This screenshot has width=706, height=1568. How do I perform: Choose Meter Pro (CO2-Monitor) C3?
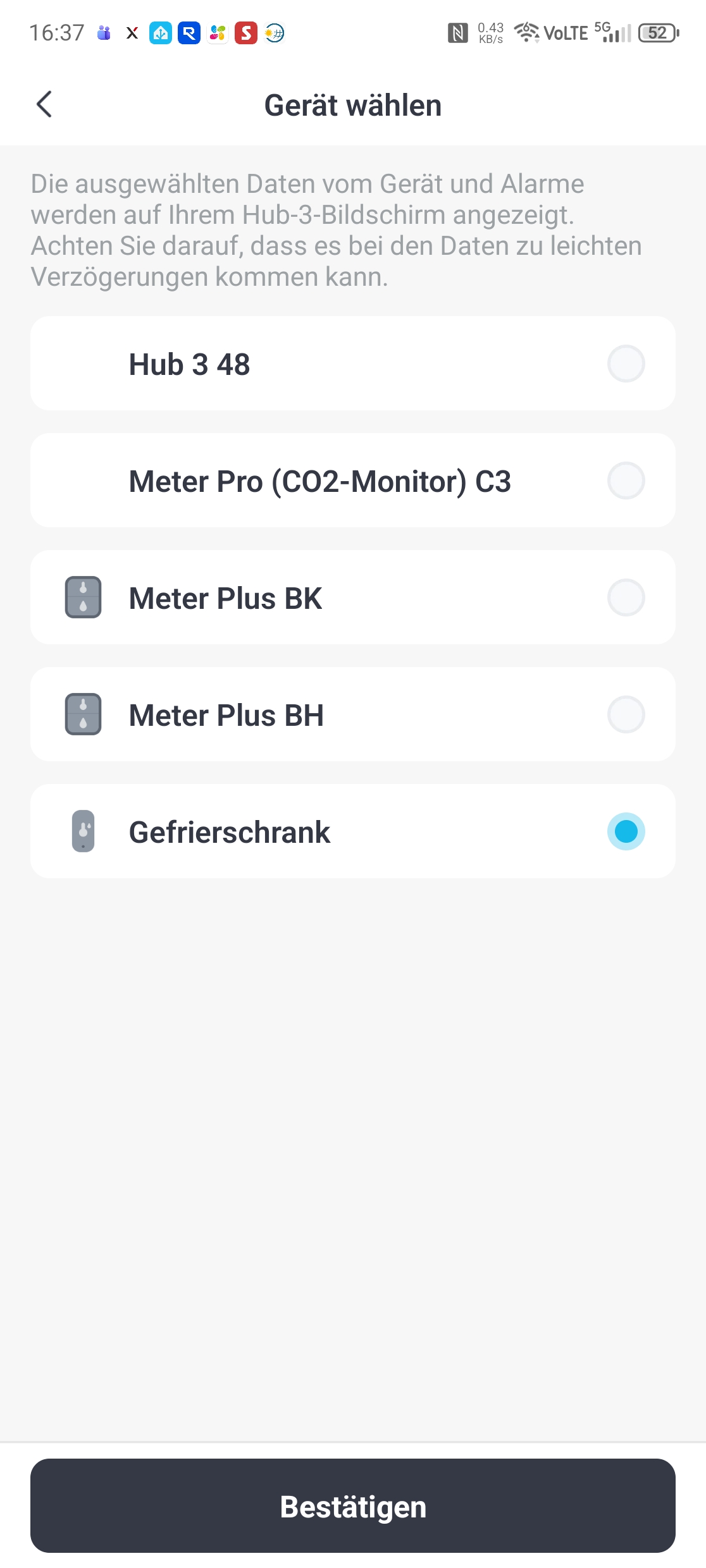pyautogui.click(x=625, y=481)
